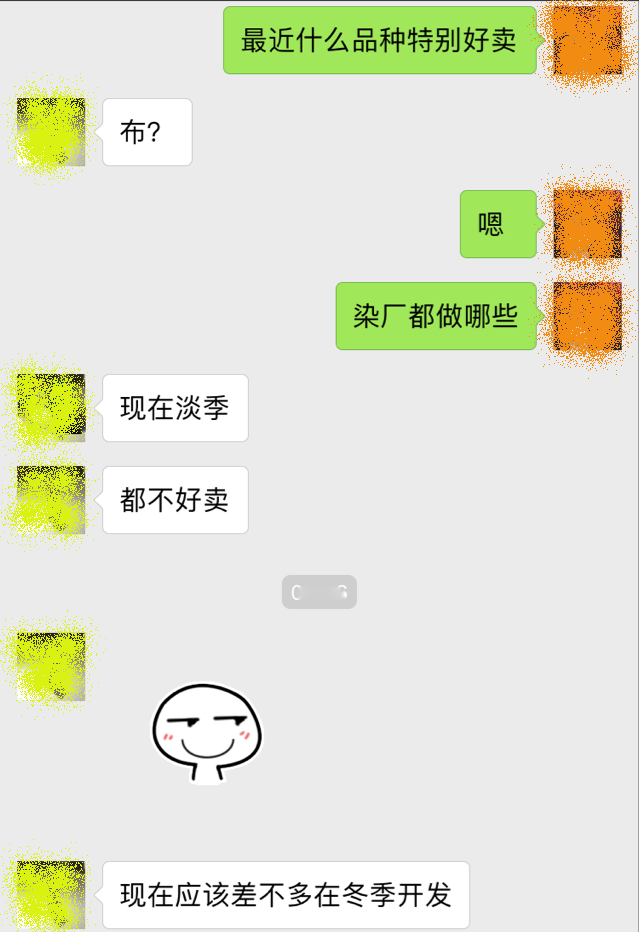Image resolution: width=639 pixels, height=932 pixels.
Task: Tap the avatar next to "最近什么品种特别好卖"
Action: [x=587, y=41]
